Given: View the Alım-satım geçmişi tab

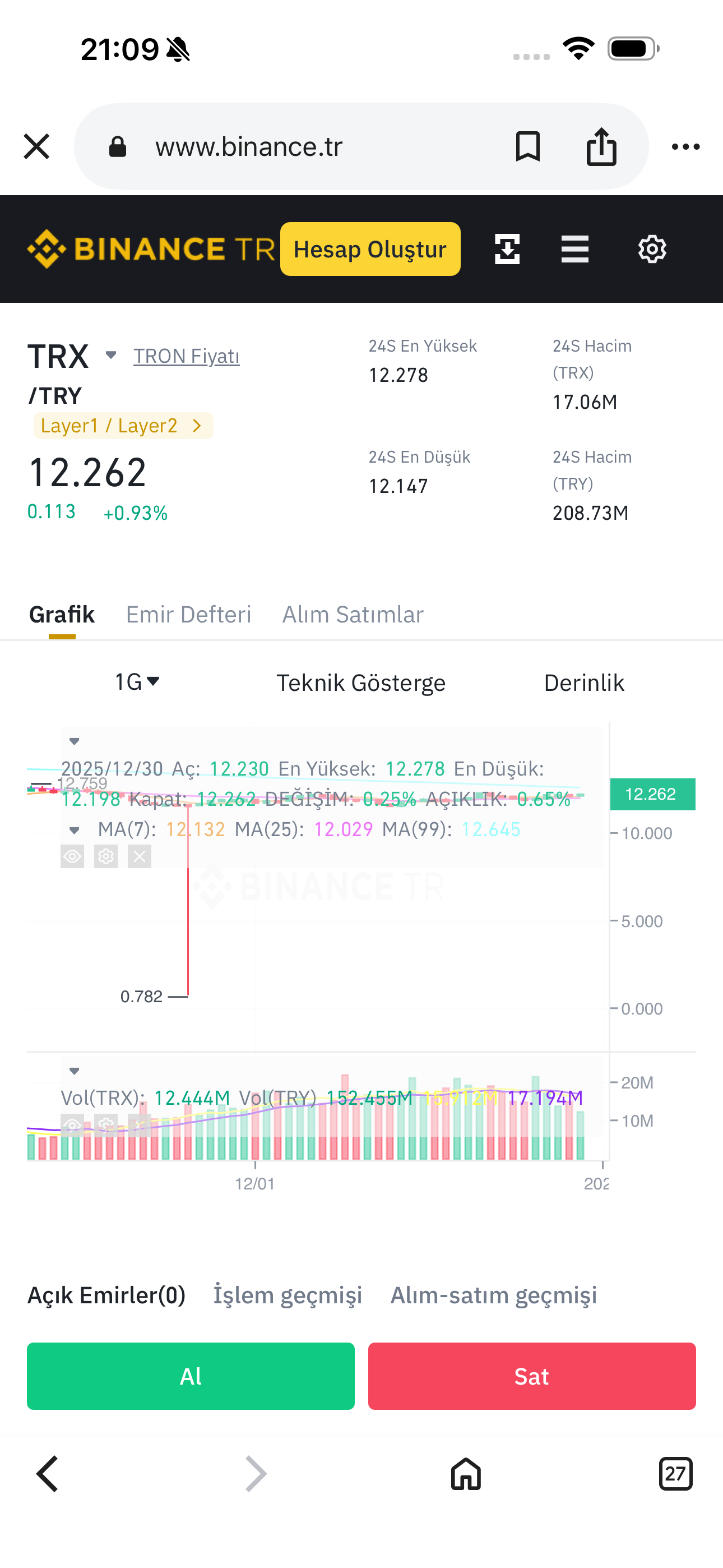Looking at the screenshot, I should [494, 1295].
